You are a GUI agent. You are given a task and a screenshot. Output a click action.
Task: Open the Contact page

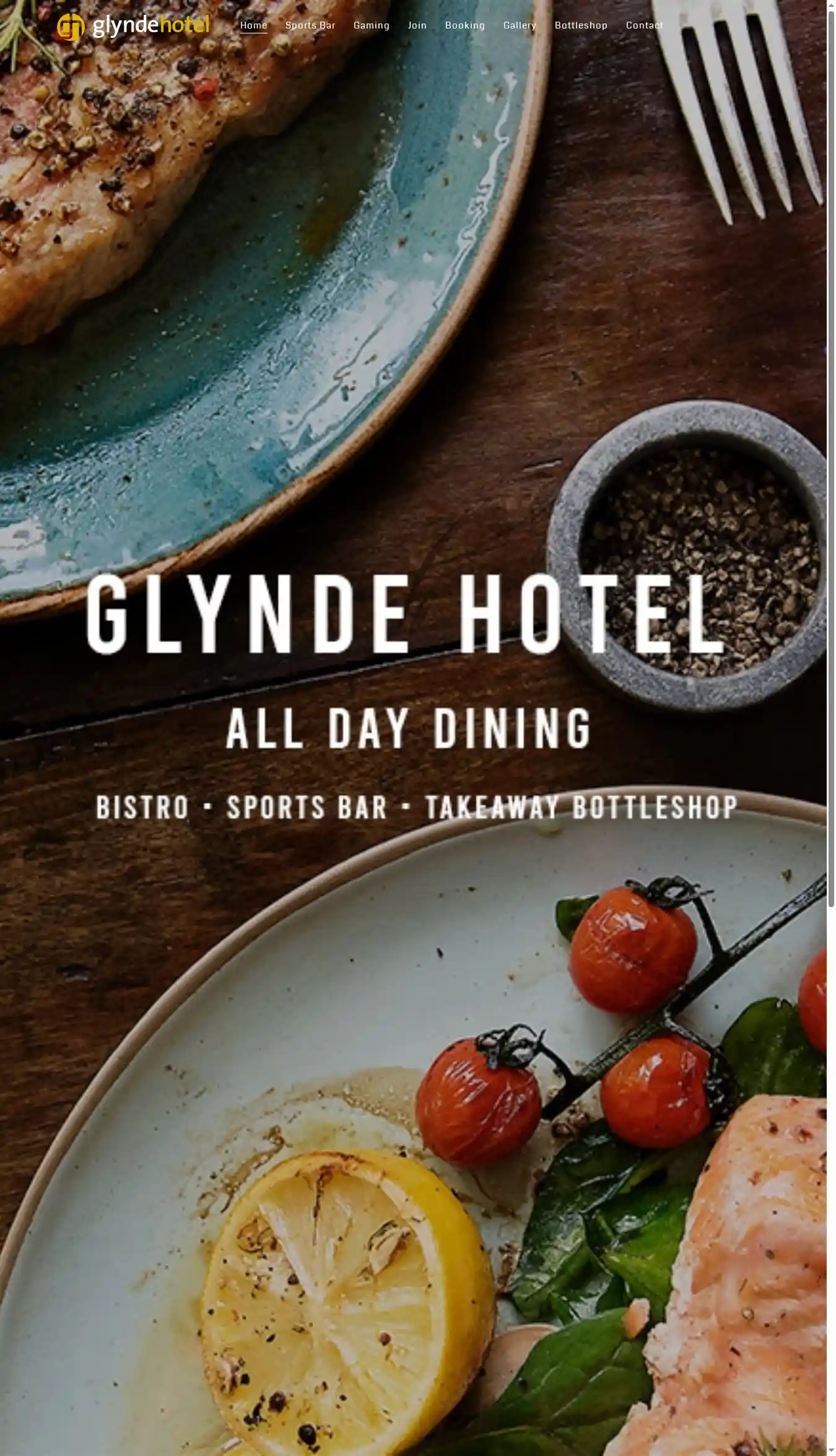pyautogui.click(x=645, y=25)
